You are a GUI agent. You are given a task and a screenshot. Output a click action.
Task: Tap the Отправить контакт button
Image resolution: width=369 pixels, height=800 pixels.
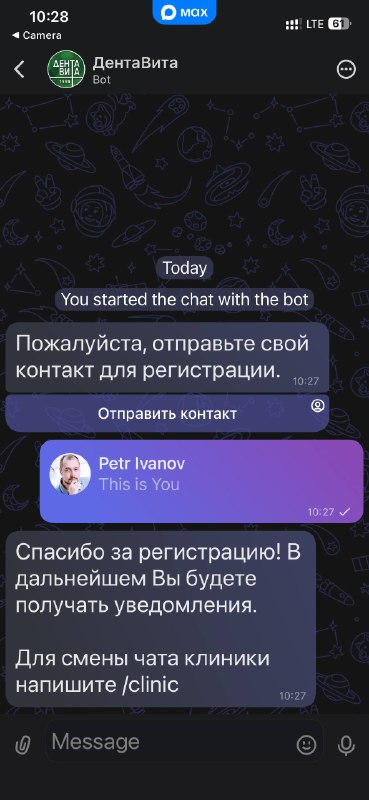pos(167,413)
